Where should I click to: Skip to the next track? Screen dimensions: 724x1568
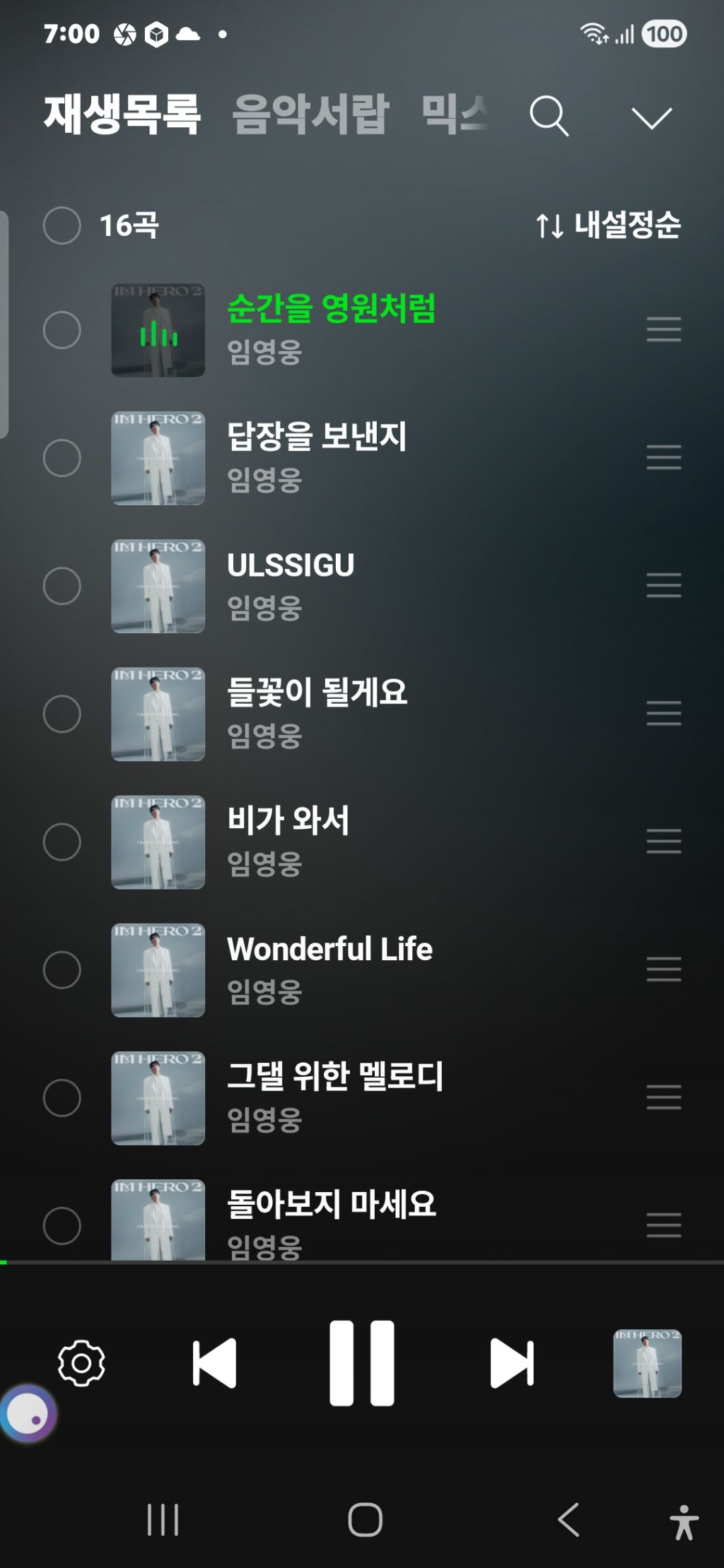click(512, 1362)
